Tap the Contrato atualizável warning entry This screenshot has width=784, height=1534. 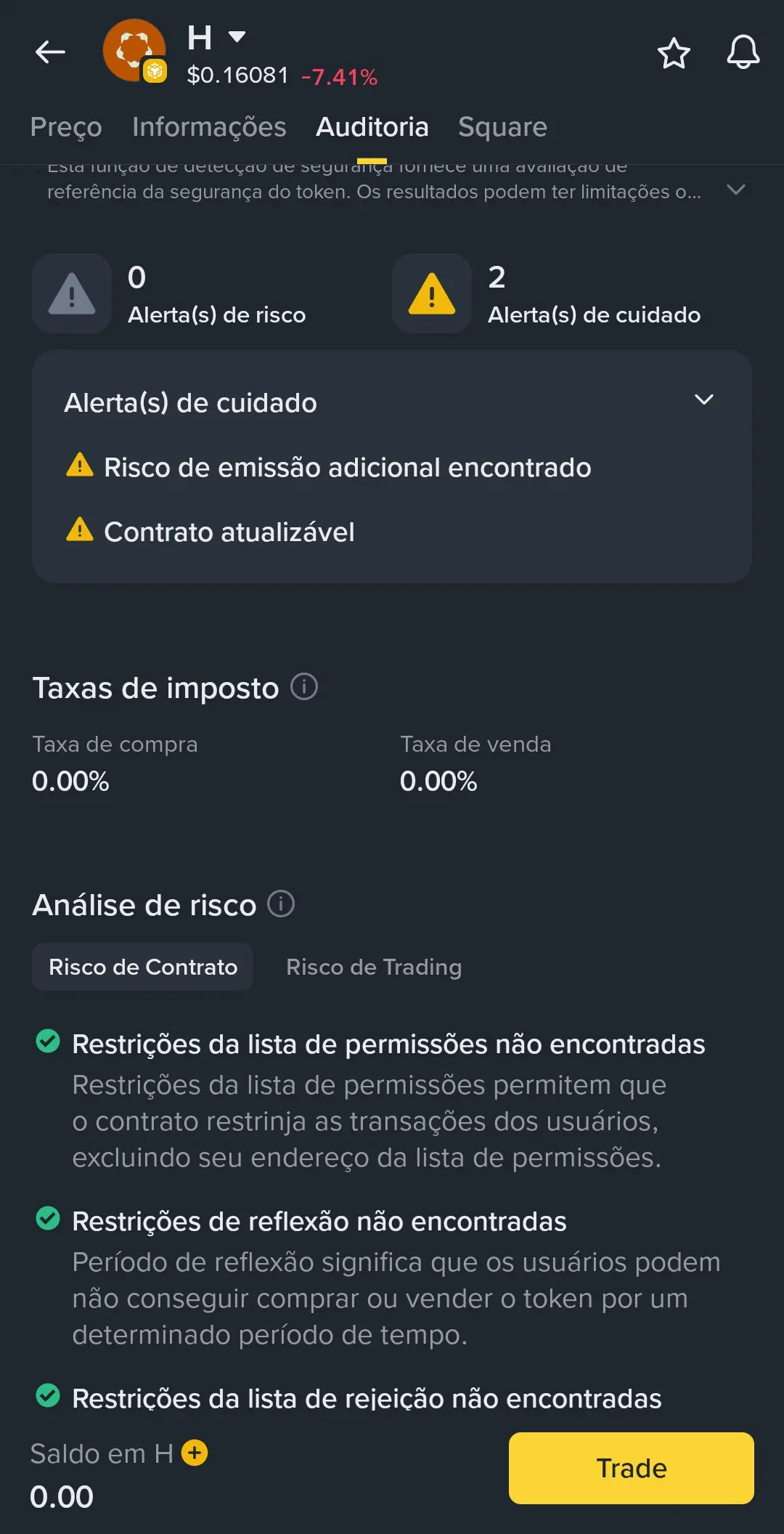pos(230,531)
